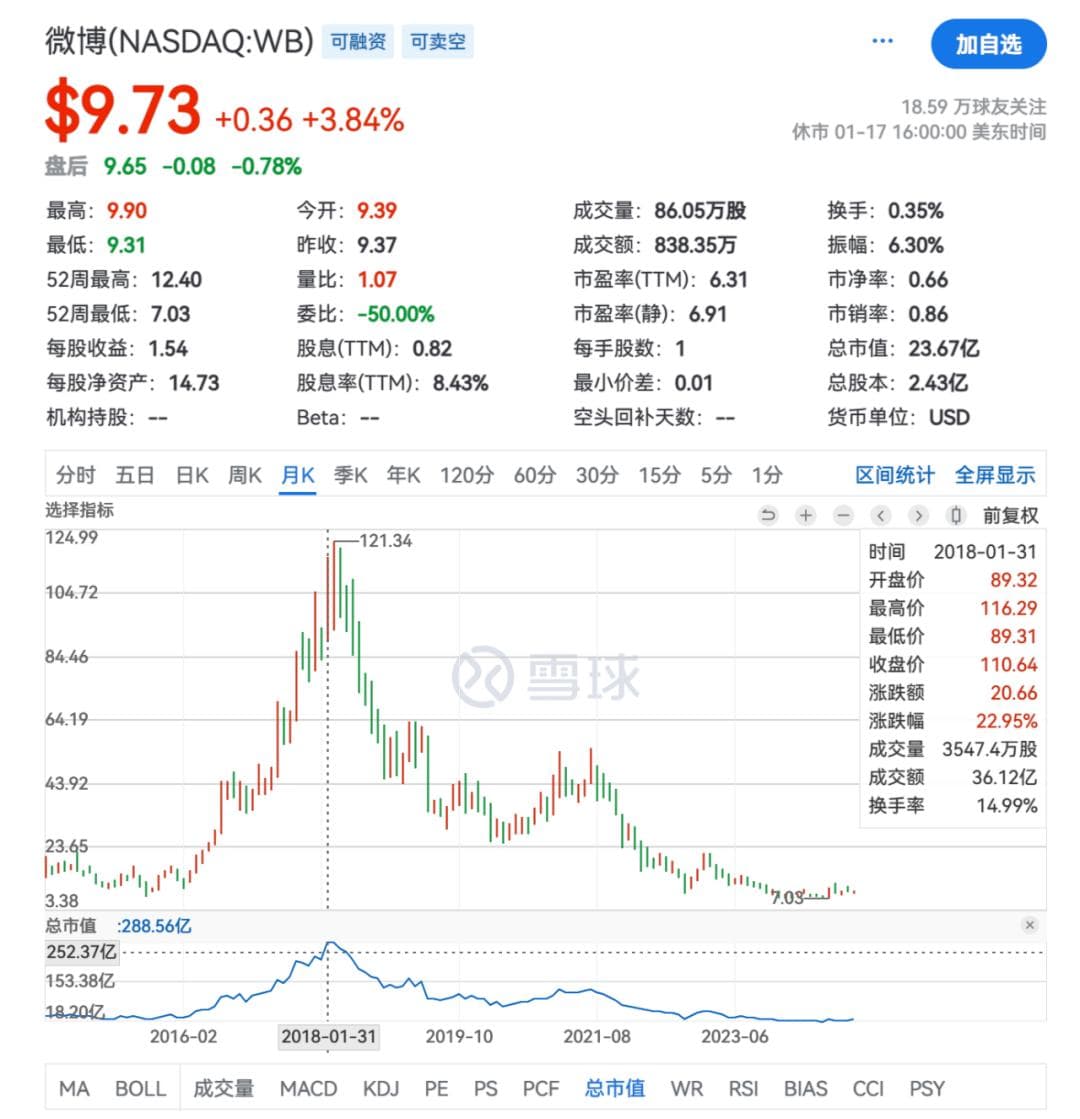
Task: Select the MACD indicator
Action: point(308,1088)
